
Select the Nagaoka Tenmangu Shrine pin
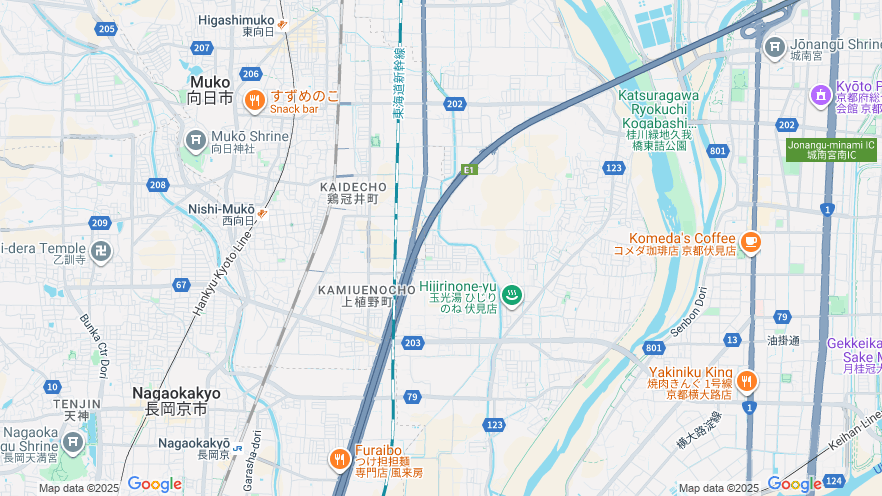click(x=72, y=441)
